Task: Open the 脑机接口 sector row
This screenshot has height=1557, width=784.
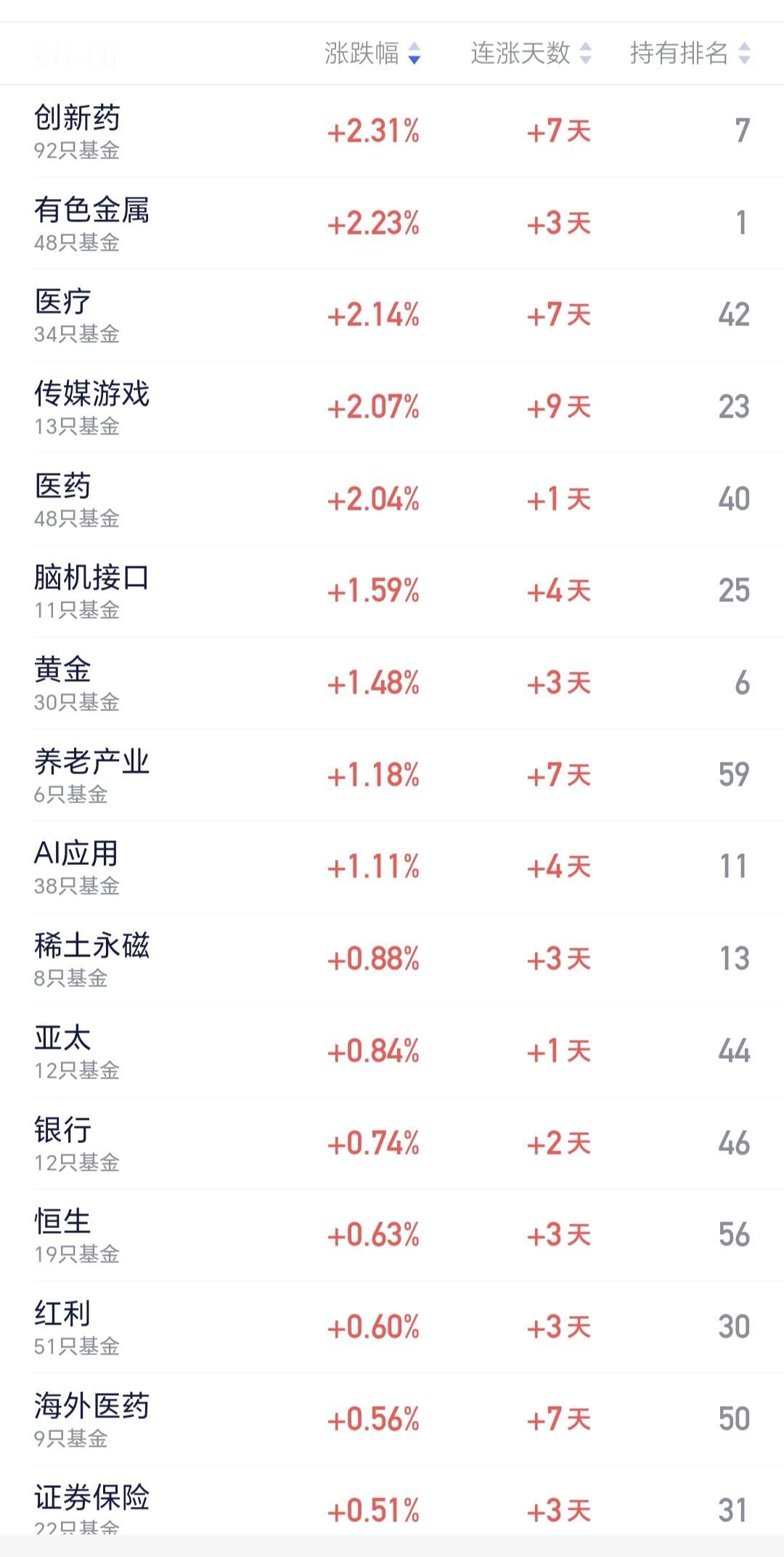Action: 392,591
